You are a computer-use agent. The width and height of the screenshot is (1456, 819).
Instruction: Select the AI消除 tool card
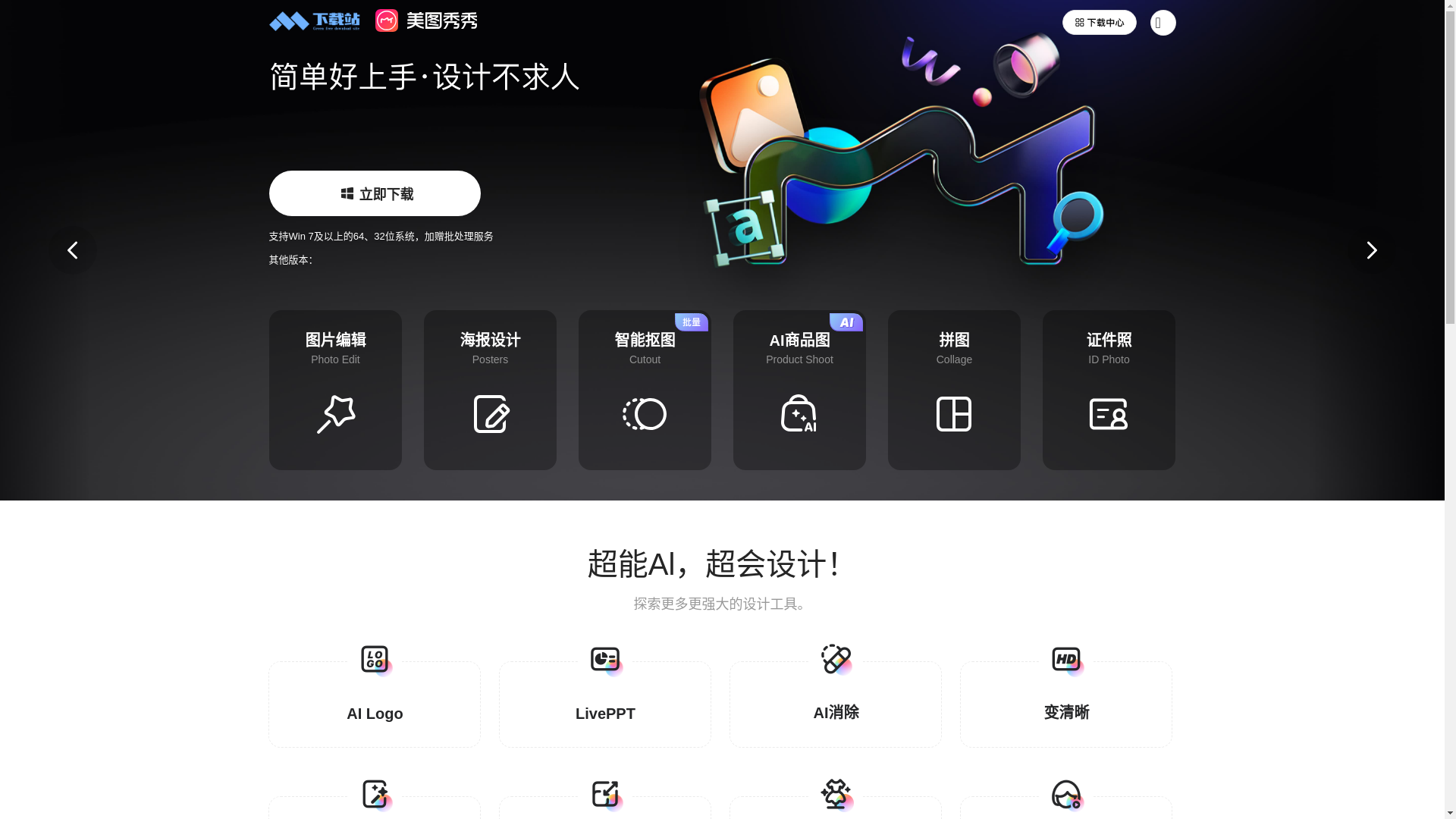(836, 704)
